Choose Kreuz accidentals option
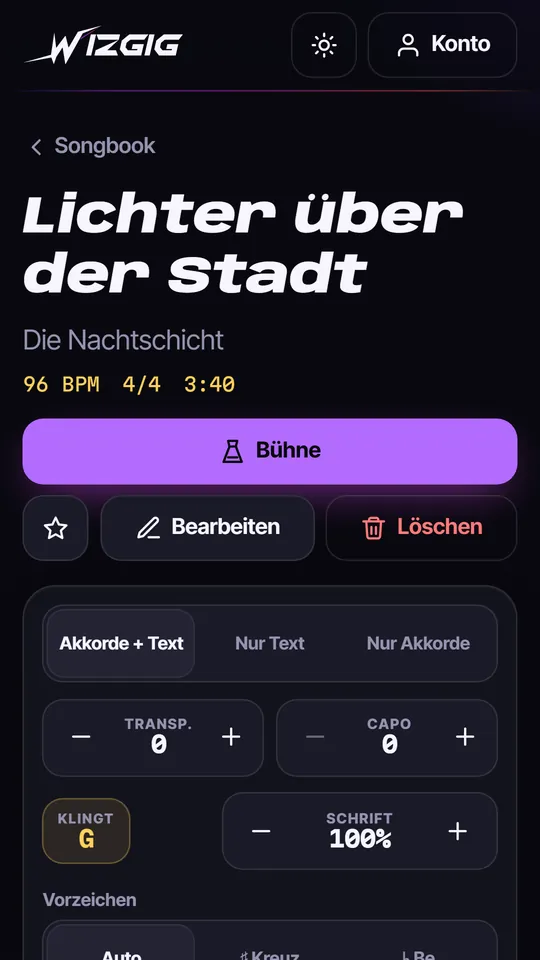 point(270,953)
